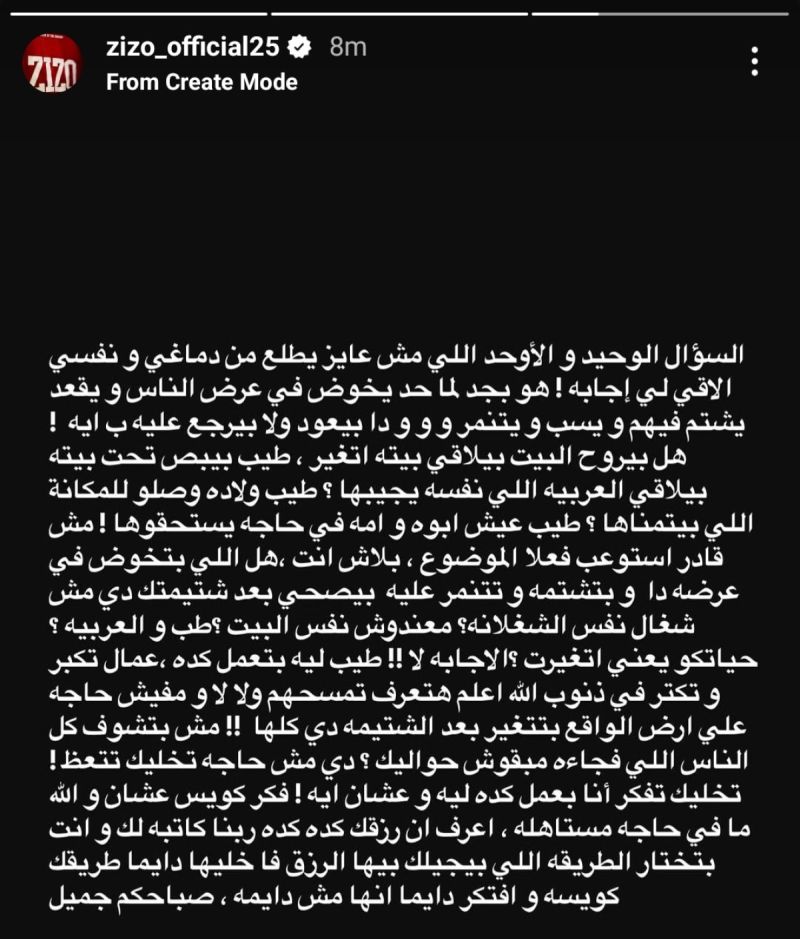Open story options via the ellipsis icon

(757, 62)
